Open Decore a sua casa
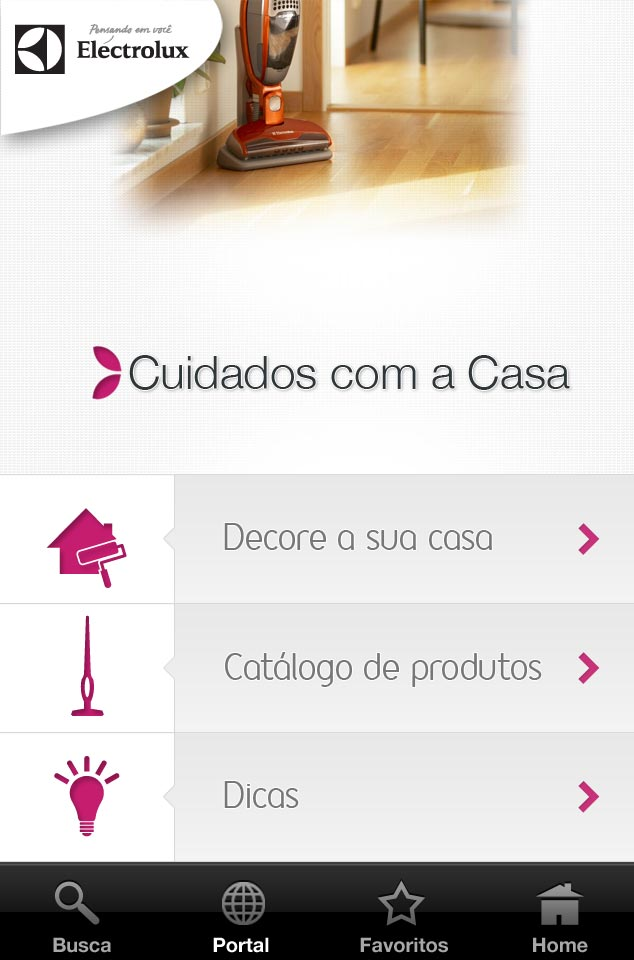Viewport: 634px width, 960px height. click(x=358, y=539)
